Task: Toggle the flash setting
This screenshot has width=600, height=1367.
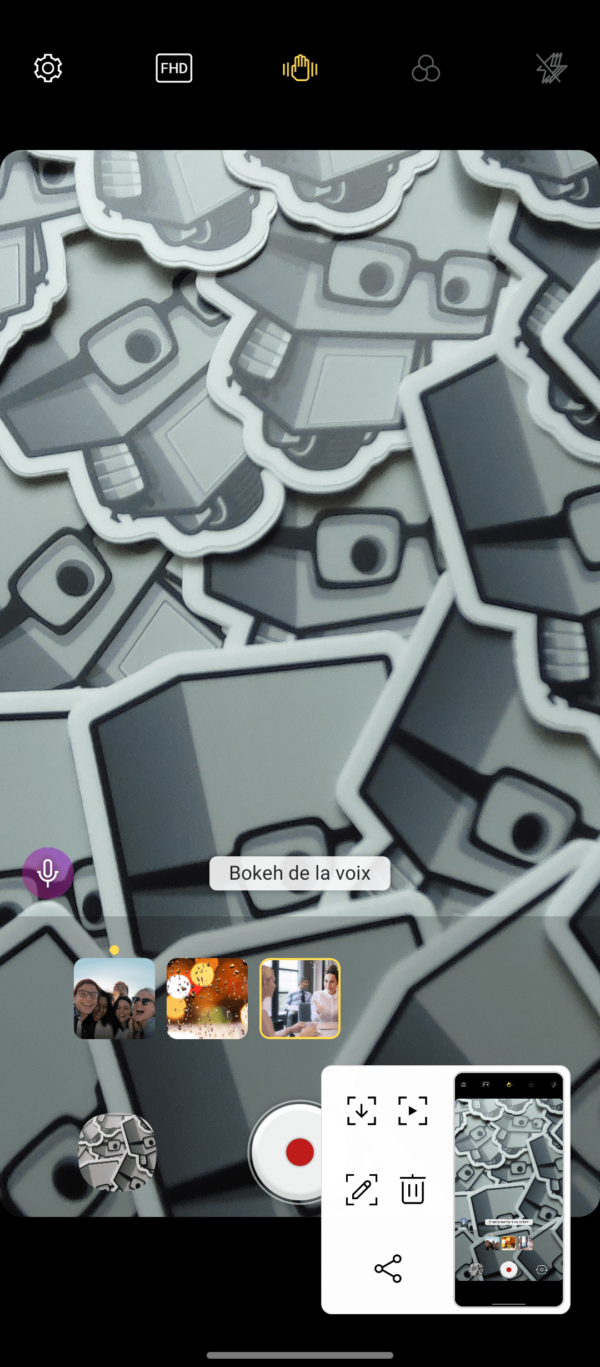Action: coord(551,69)
